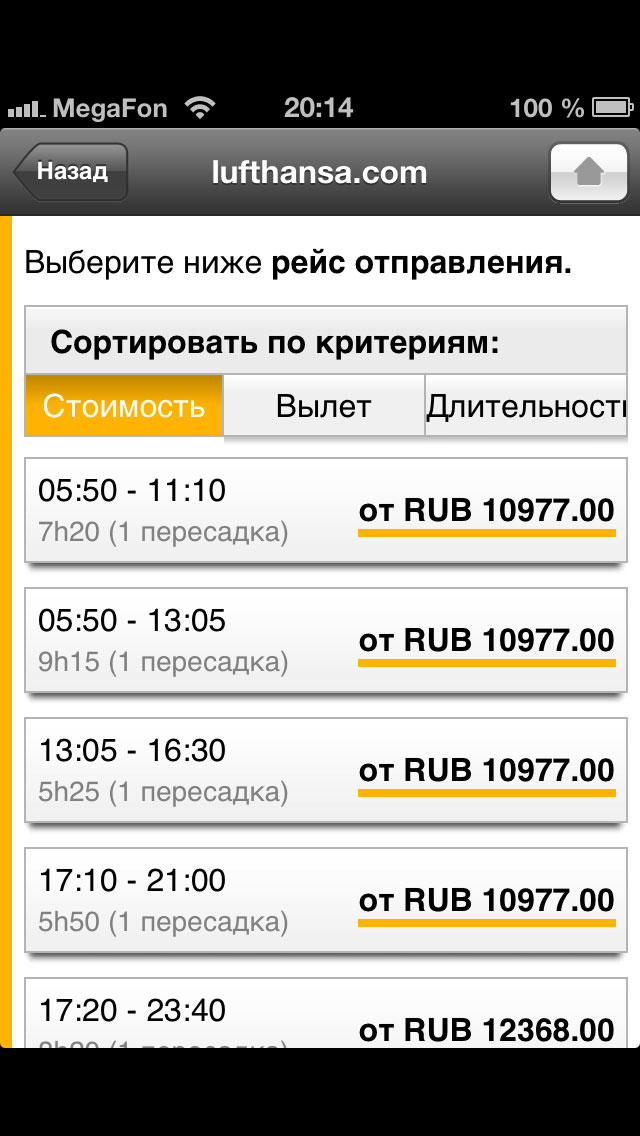Sort flights by Стоимость

[x=124, y=406]
